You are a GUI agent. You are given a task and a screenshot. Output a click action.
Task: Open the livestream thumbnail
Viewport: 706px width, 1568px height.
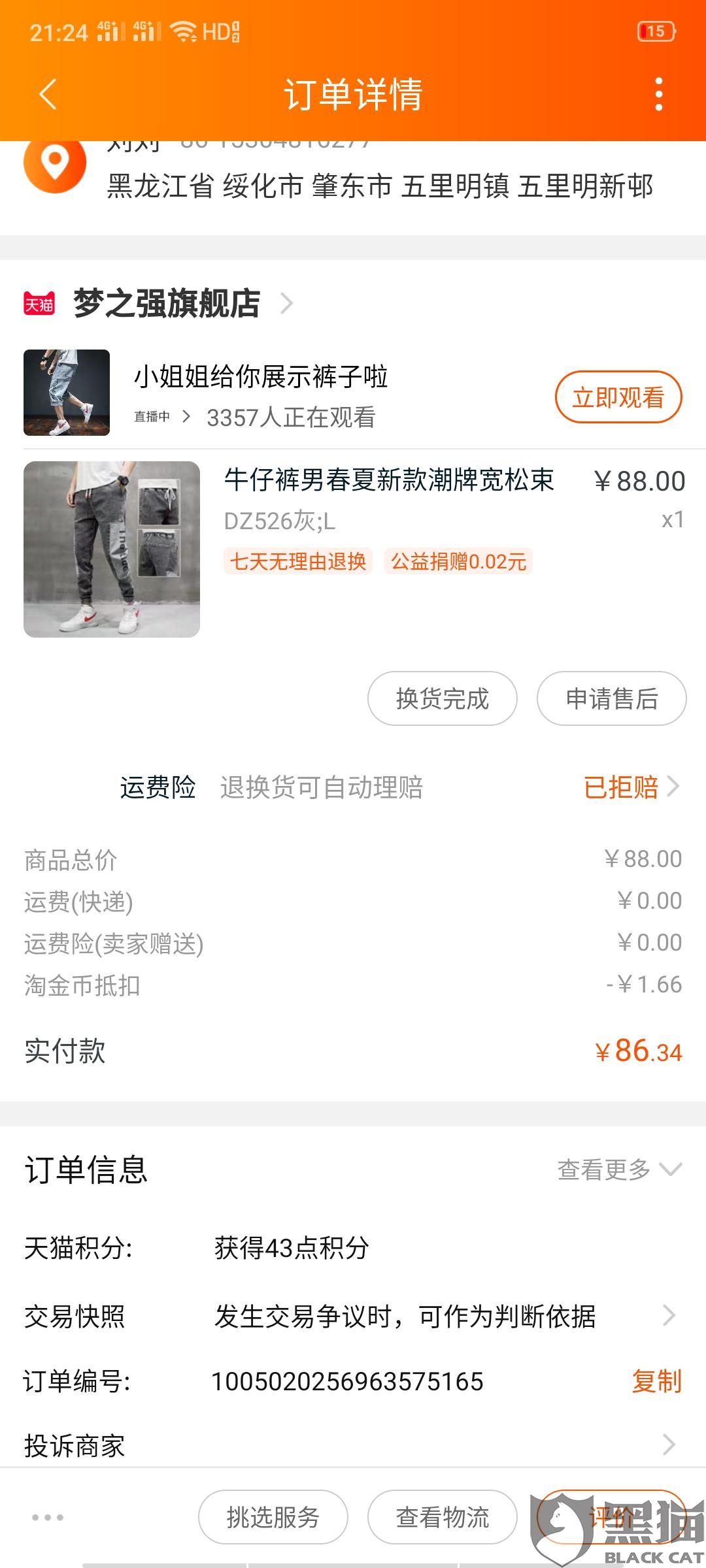point(67,393)
